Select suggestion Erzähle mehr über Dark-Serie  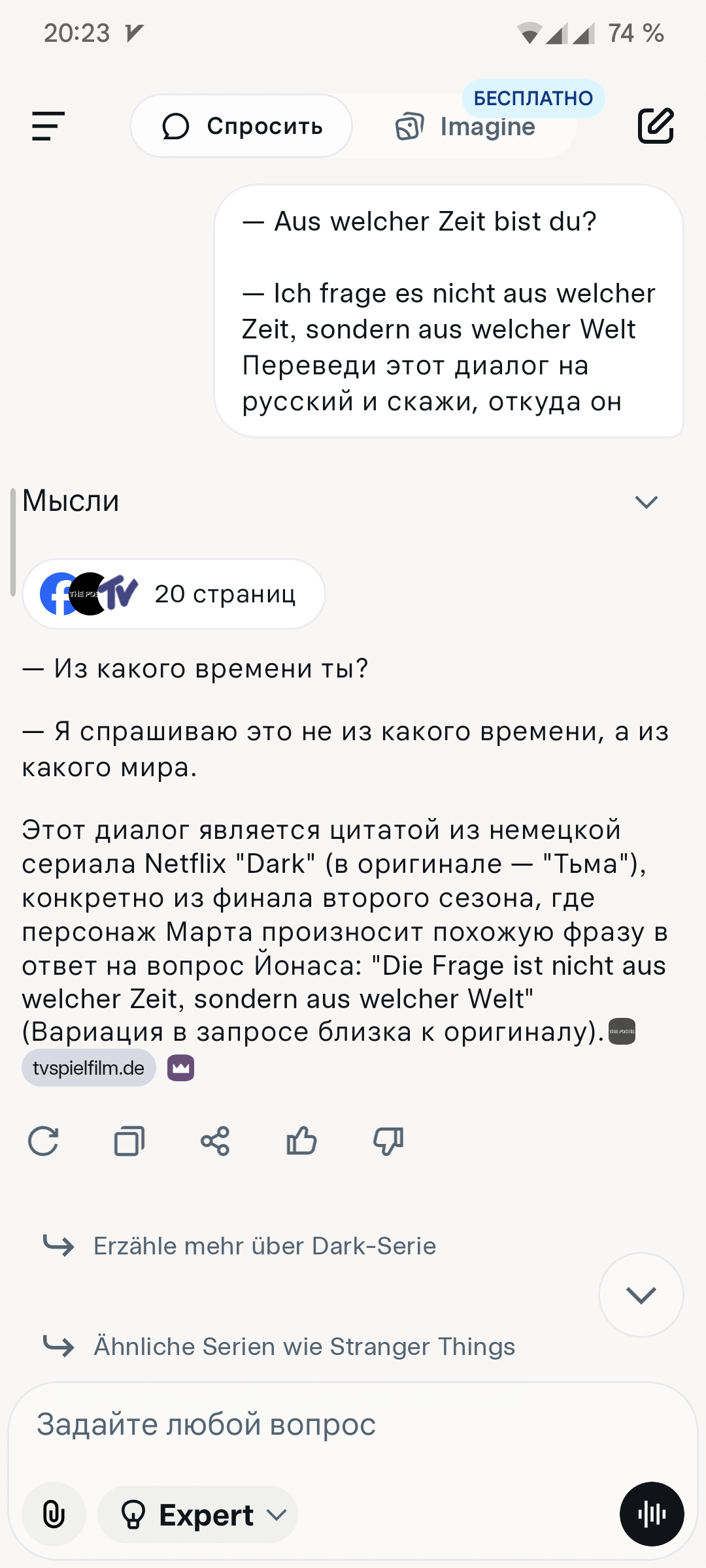[264, 1246]
